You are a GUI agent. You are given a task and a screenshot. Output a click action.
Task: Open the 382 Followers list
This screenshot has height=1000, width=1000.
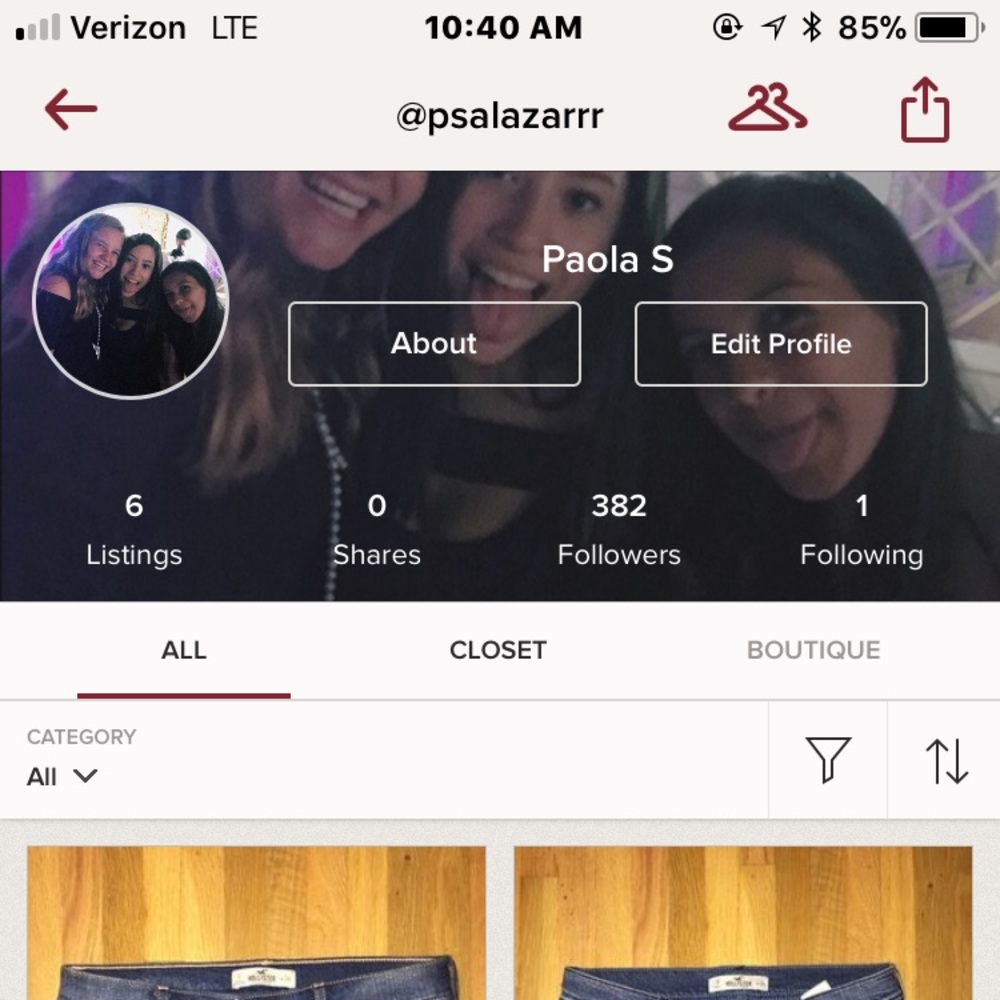point(619,530)
